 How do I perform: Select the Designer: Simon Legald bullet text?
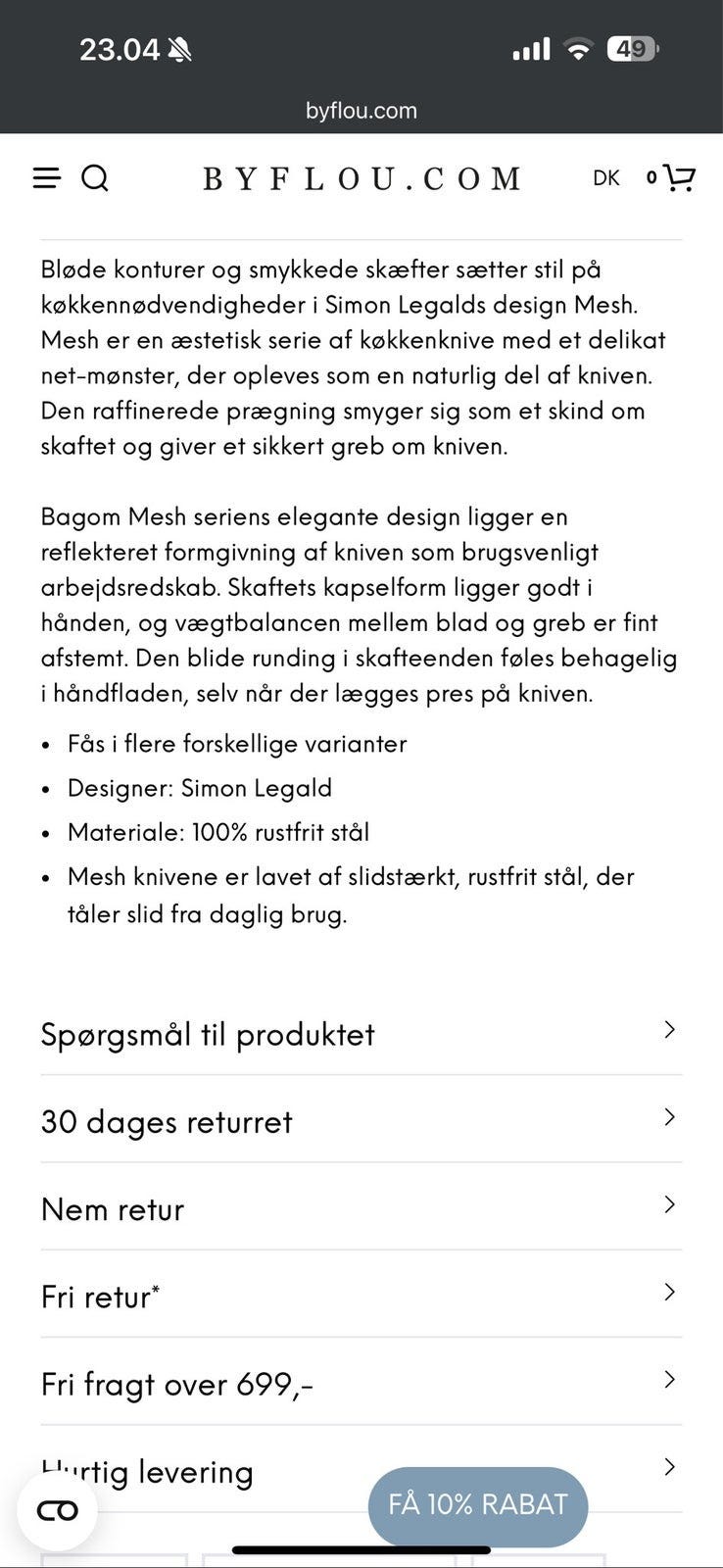coord(199,788)
